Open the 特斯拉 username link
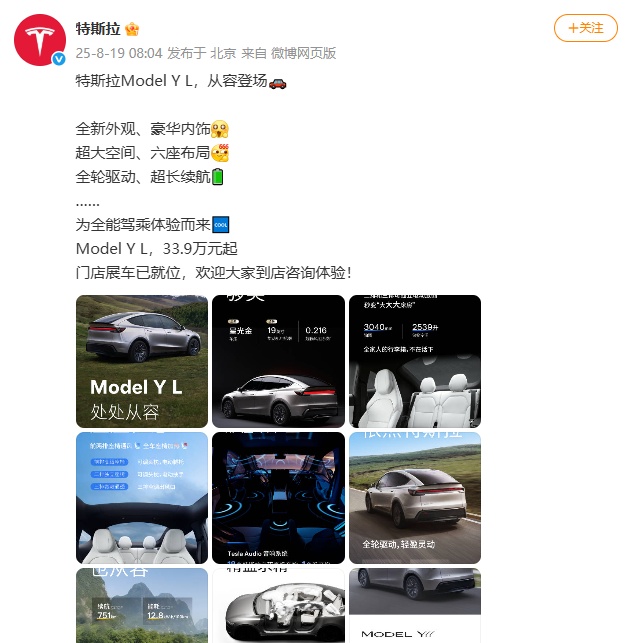628x643 pixels. [x=98, y=28]
